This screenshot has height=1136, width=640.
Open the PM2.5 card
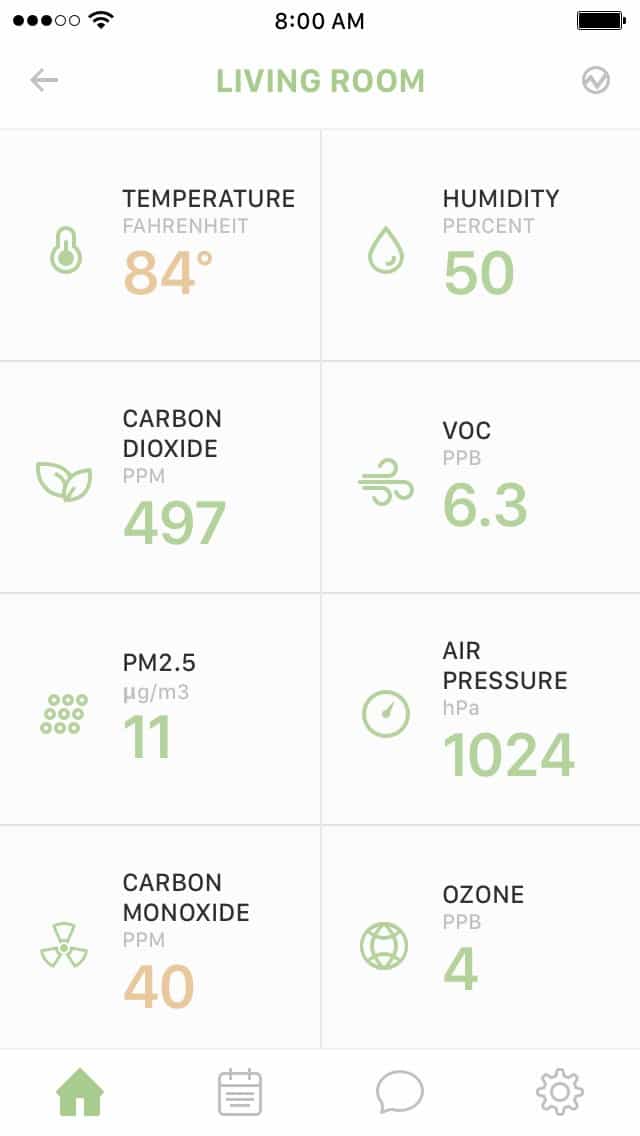point(160,710)
